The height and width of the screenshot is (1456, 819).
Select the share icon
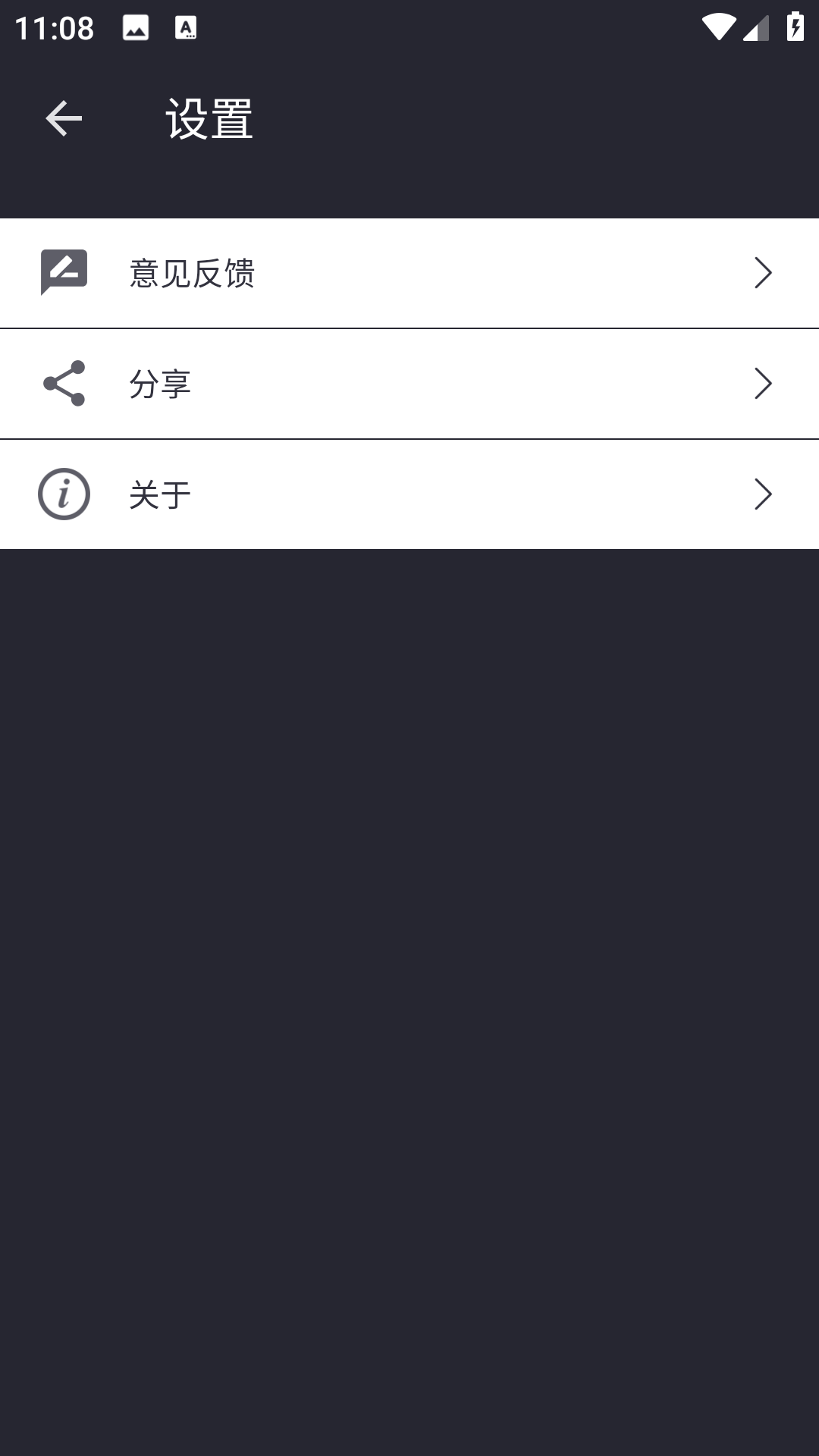pyautogui.click(x=64, y=384)
